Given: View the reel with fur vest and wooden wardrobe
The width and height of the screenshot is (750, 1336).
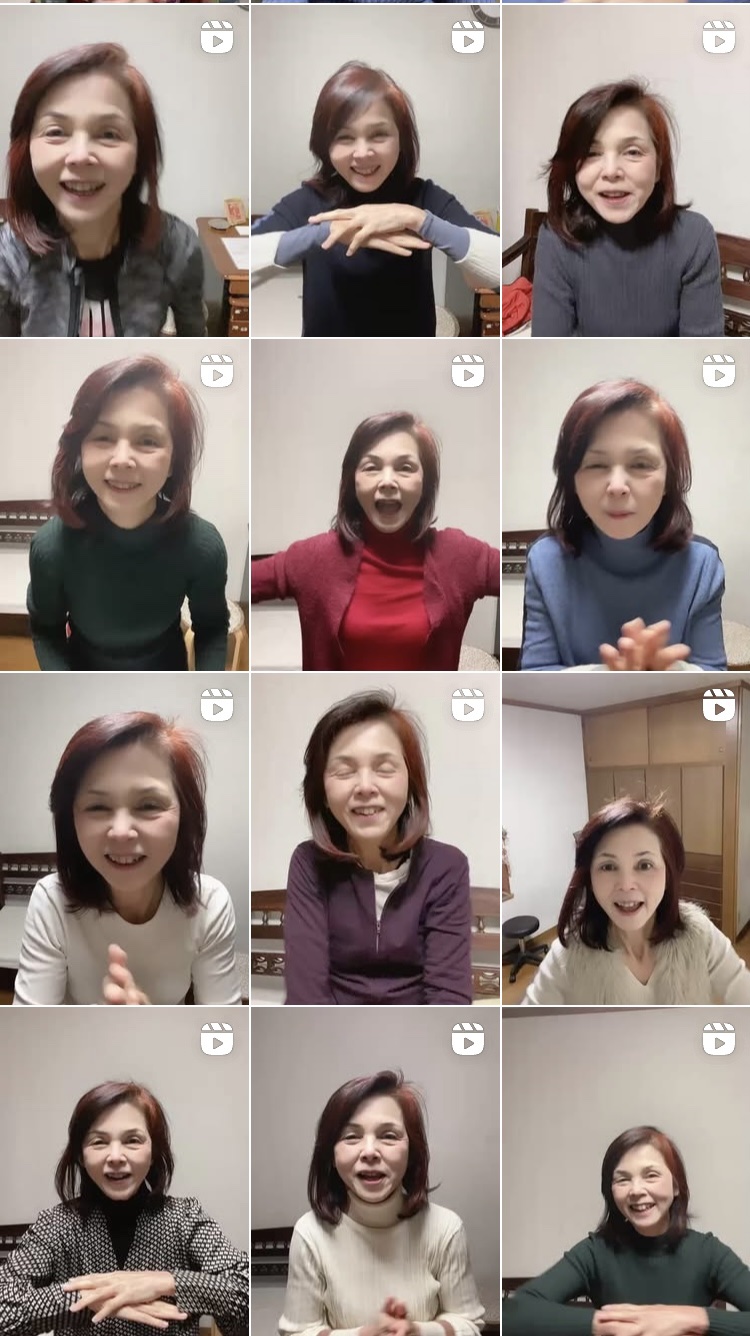Looking at the screenshot, I should (626, 839).
